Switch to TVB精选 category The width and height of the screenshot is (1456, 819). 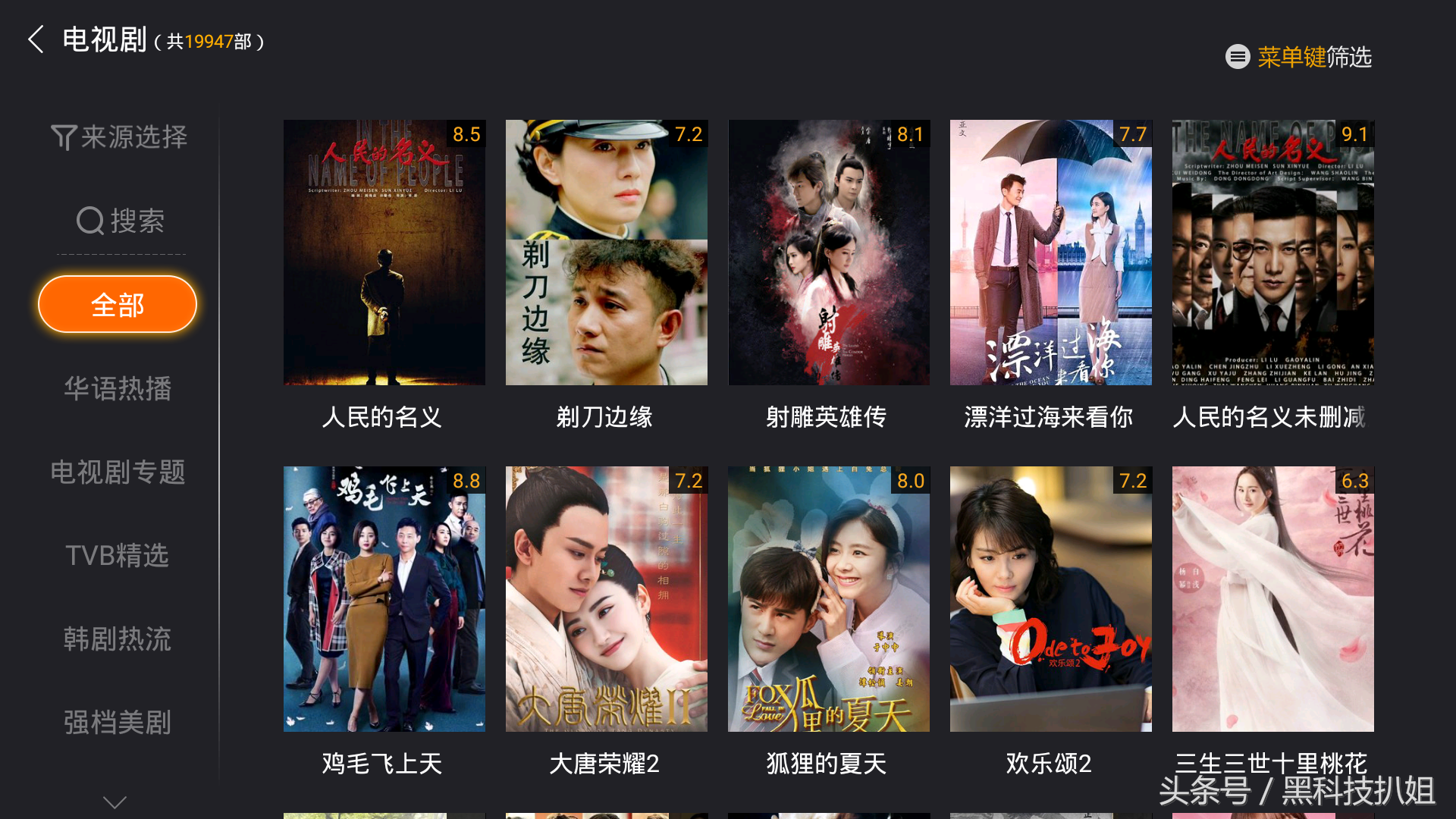point(118,555)
